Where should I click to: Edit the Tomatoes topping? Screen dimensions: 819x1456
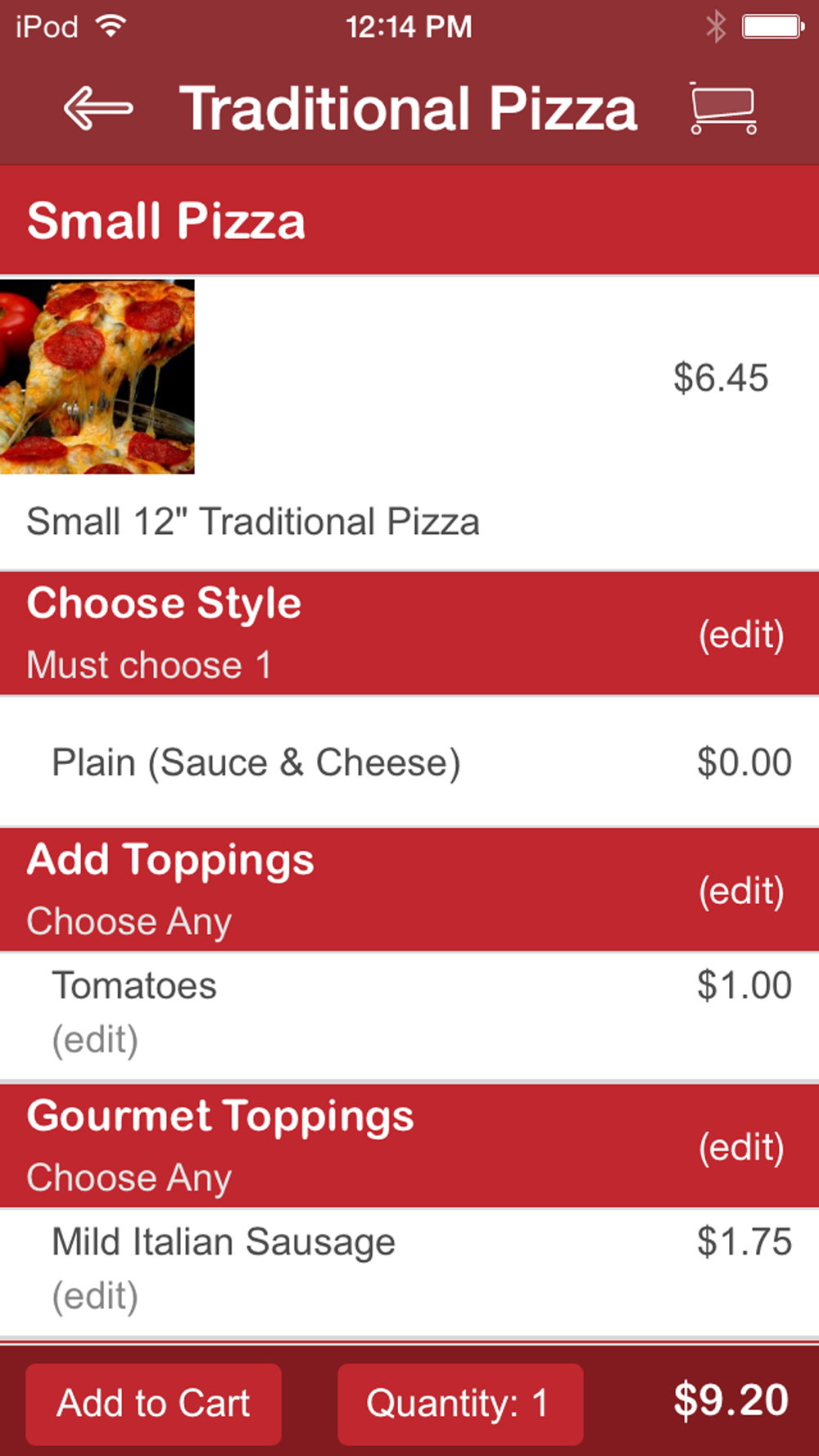pos(95,1040)
